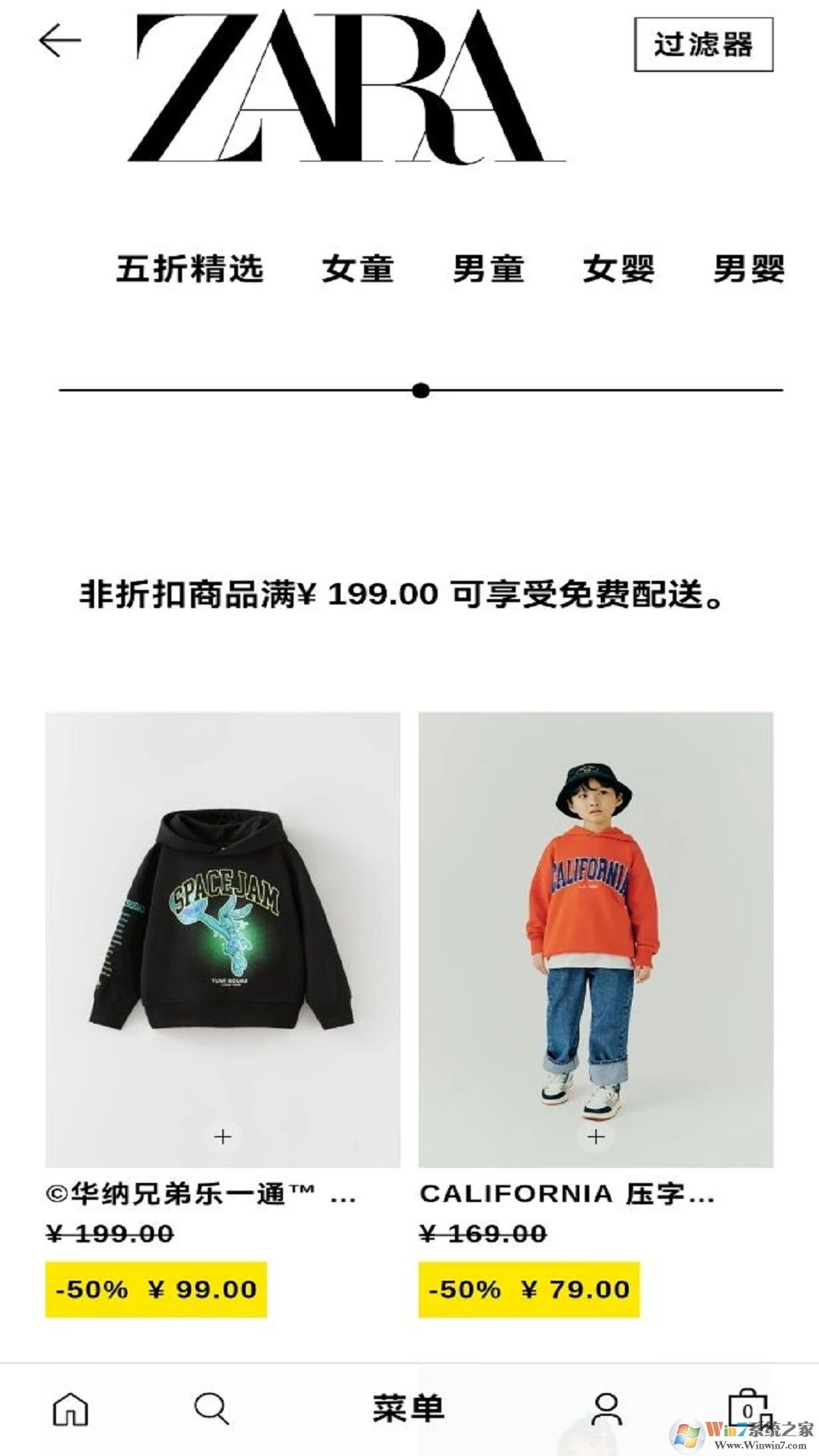Open the account profile icon
This screenshot has height=1456, width=819.
607,1409
